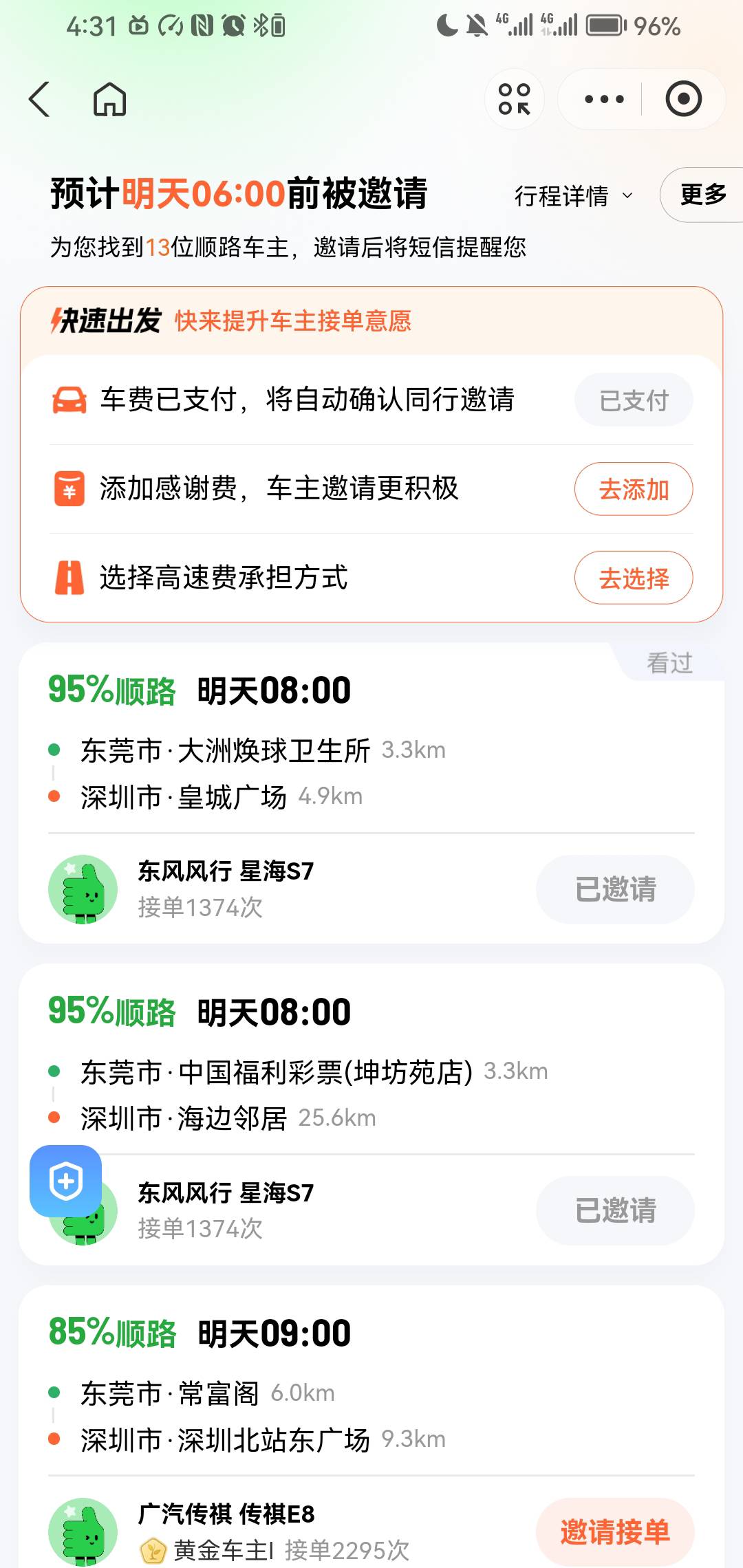Open the 更多 options button
Viewport: 743px width, 1568px height.
[703, 195]
